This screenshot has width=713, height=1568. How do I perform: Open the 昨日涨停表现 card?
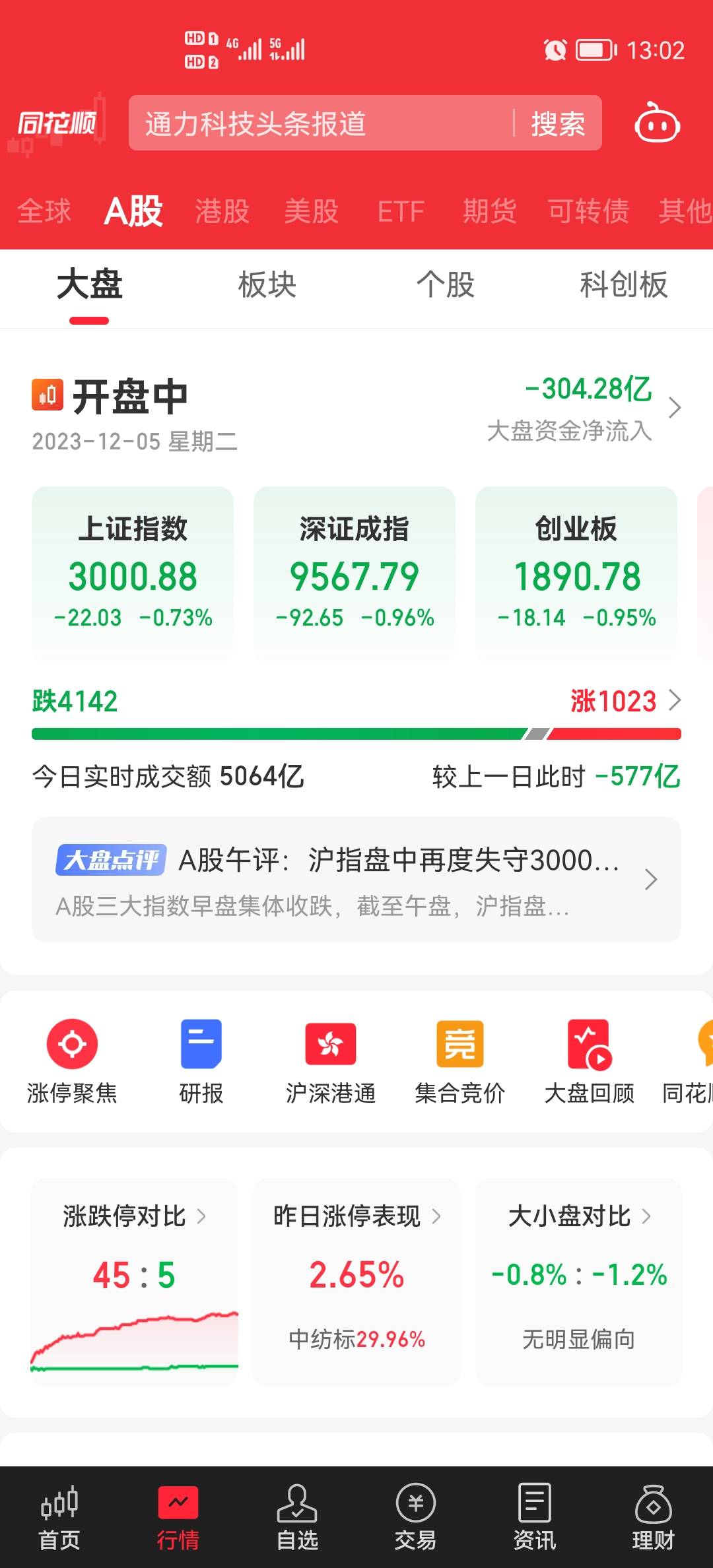click(x=356, y=1283)
